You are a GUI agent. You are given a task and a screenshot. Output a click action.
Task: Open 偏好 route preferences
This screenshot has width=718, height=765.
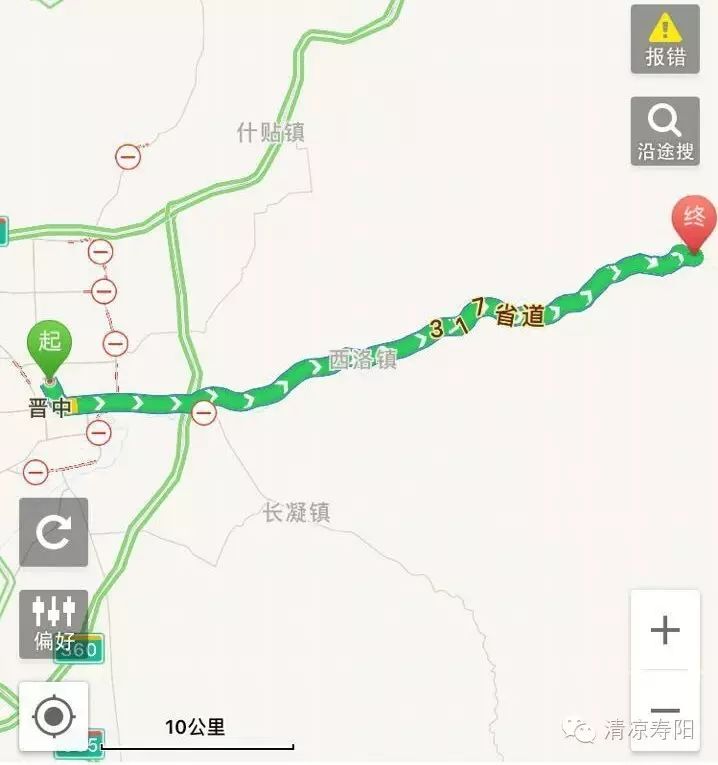54,623
